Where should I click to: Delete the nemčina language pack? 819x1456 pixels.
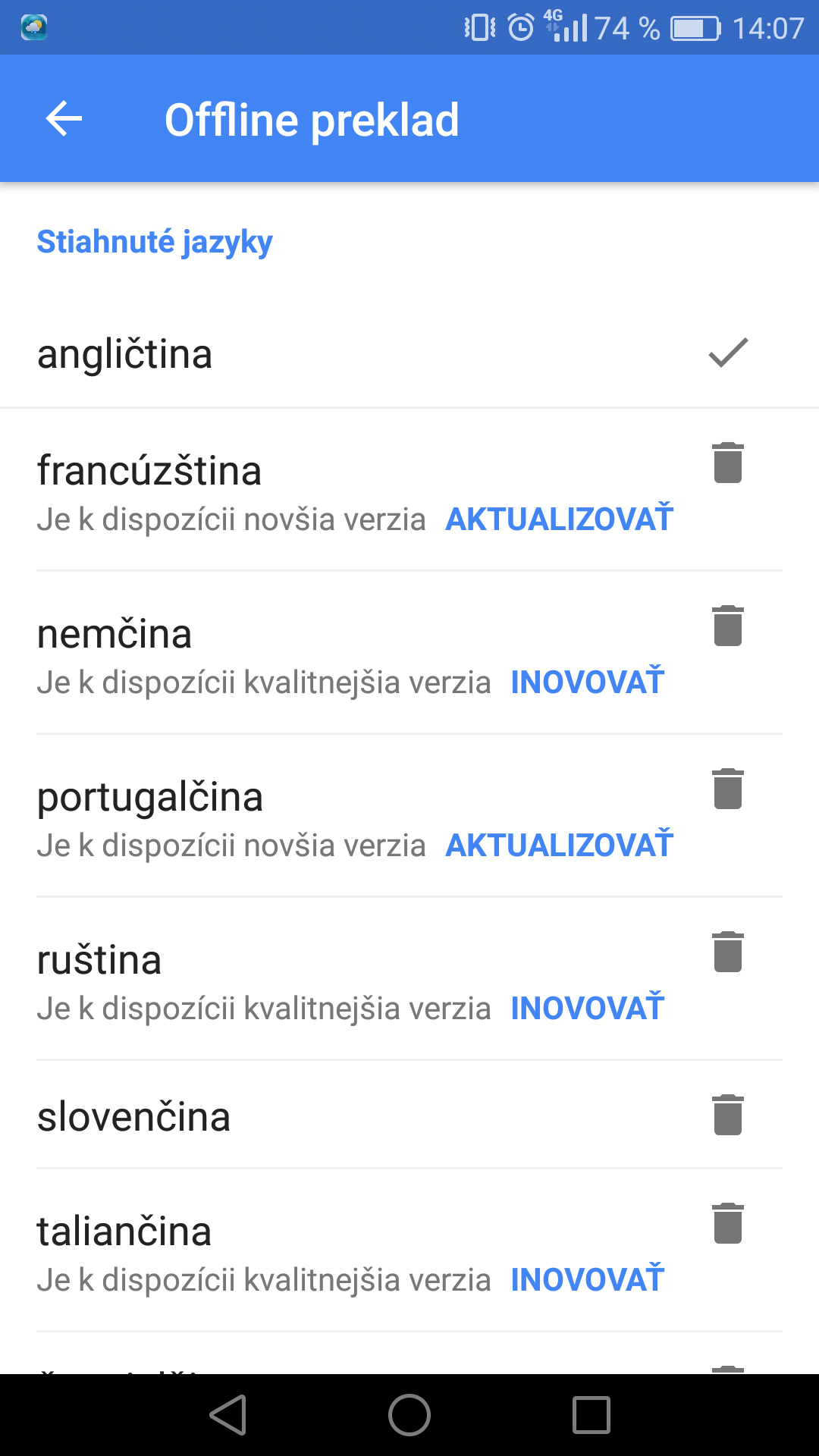coord(728,626)
